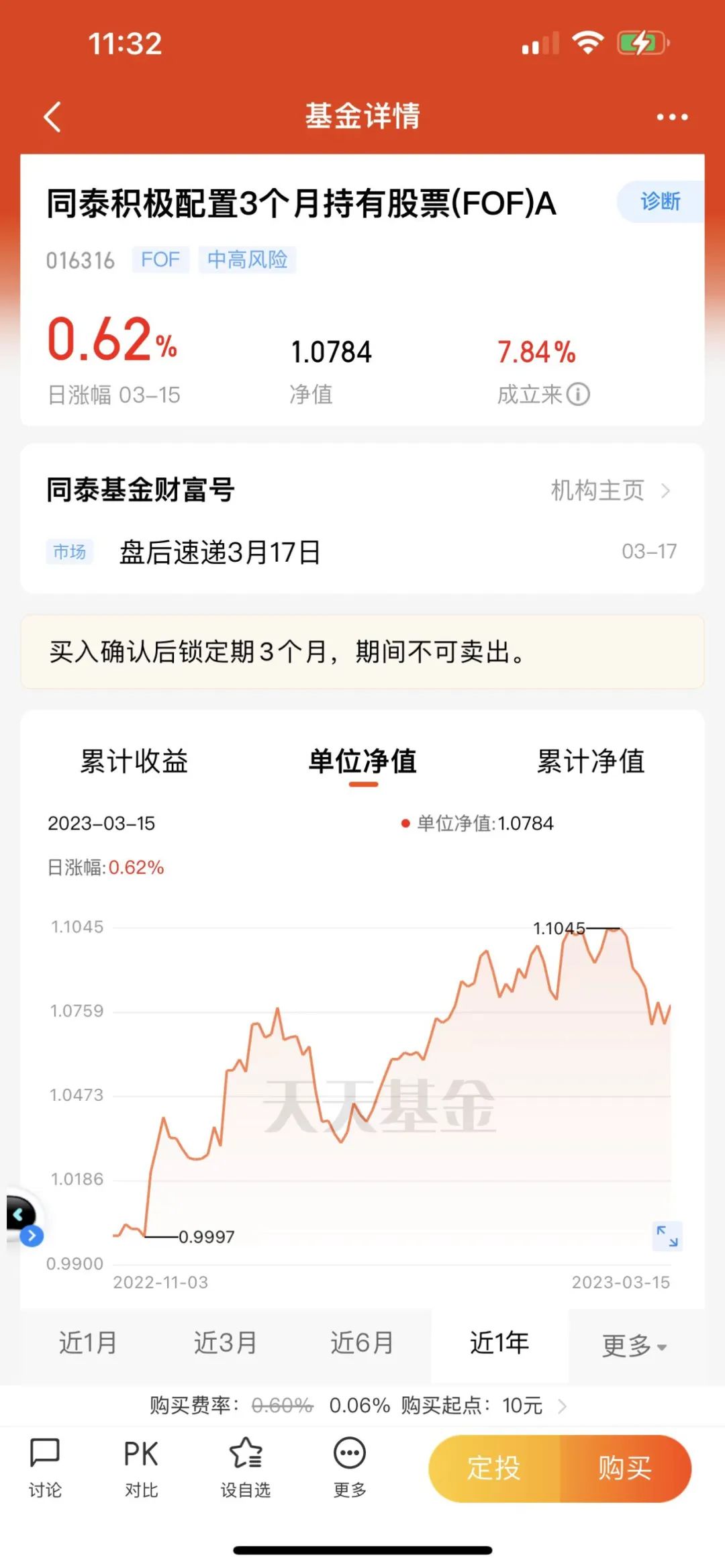Select the 近1月 time range

[88, 1343]
